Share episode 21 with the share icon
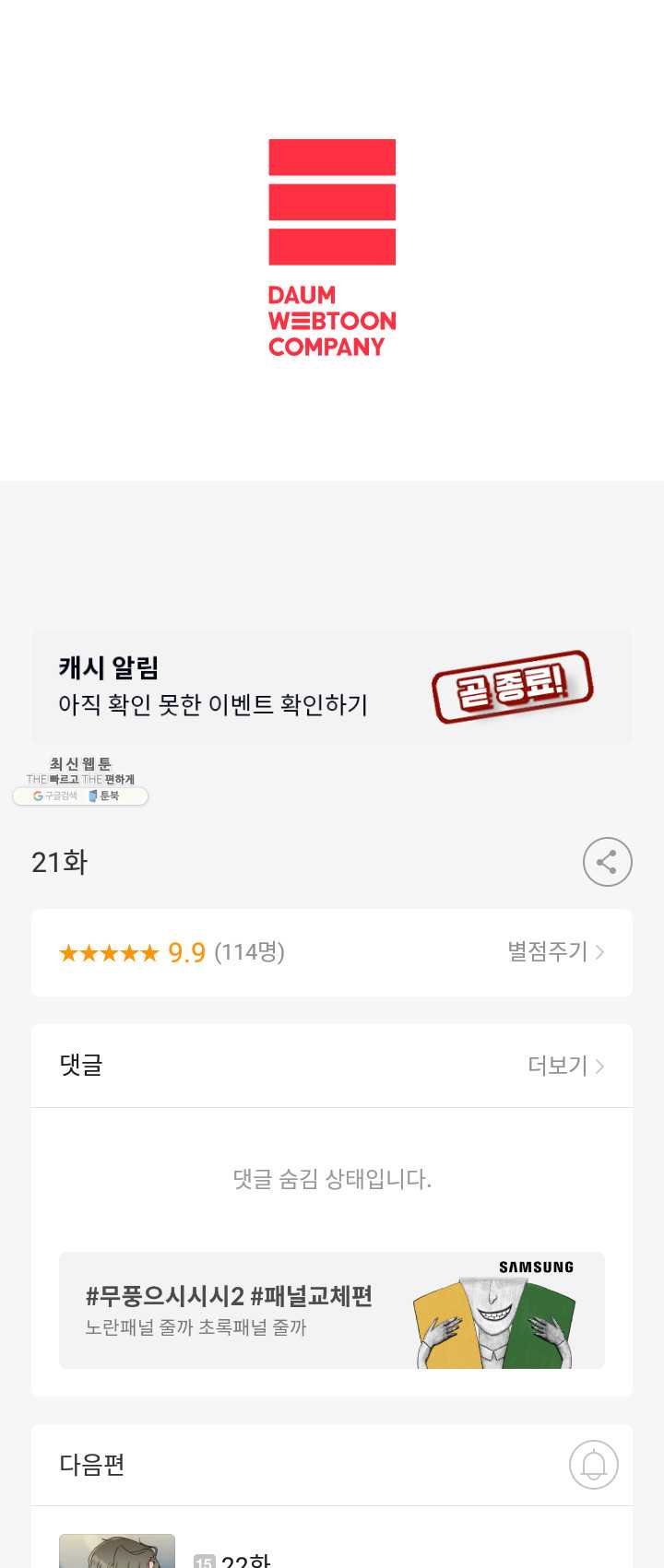Viewport: 664px width, 1568px height. tap(607, 862)
